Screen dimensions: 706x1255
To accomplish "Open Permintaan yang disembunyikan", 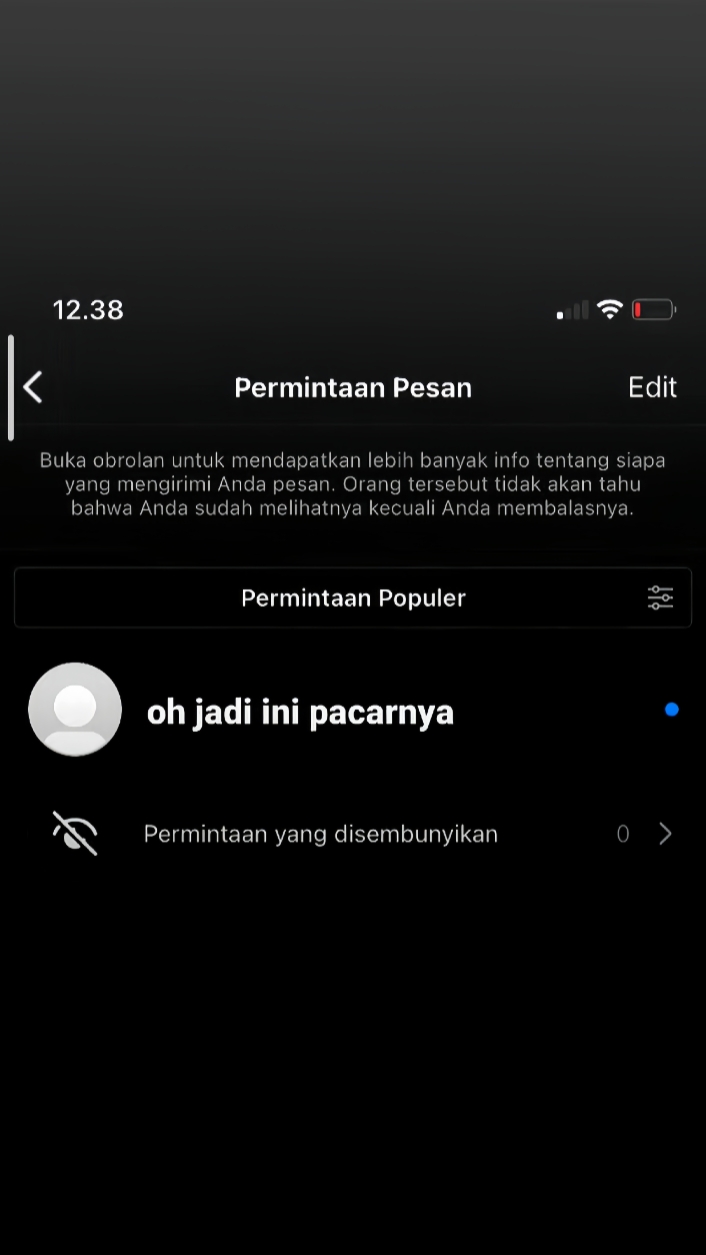I will click(x=353, y=834).
